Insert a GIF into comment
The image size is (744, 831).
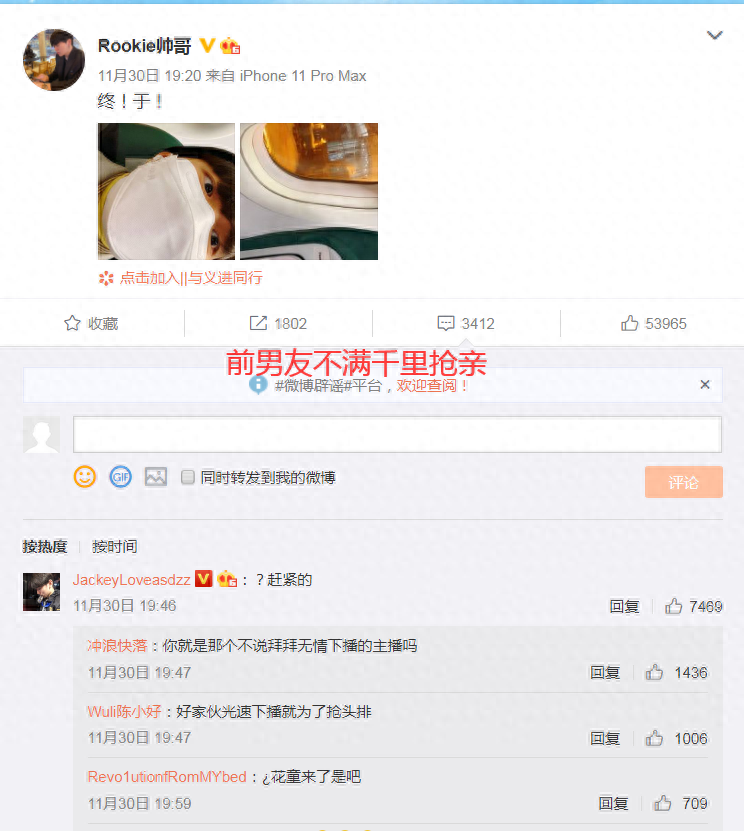click(120, 477)
